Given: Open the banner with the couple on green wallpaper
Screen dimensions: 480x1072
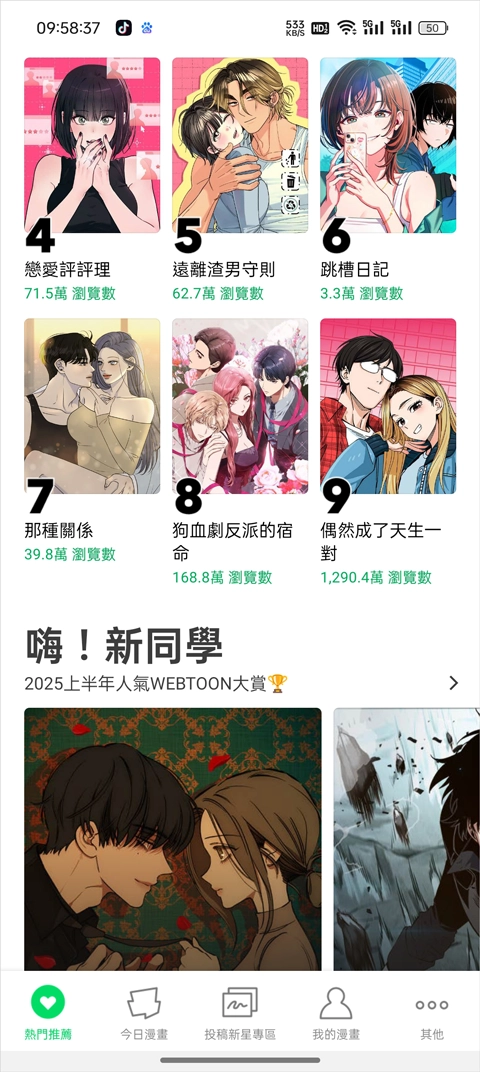Looking at the screenshot, I should pos(173,839).
